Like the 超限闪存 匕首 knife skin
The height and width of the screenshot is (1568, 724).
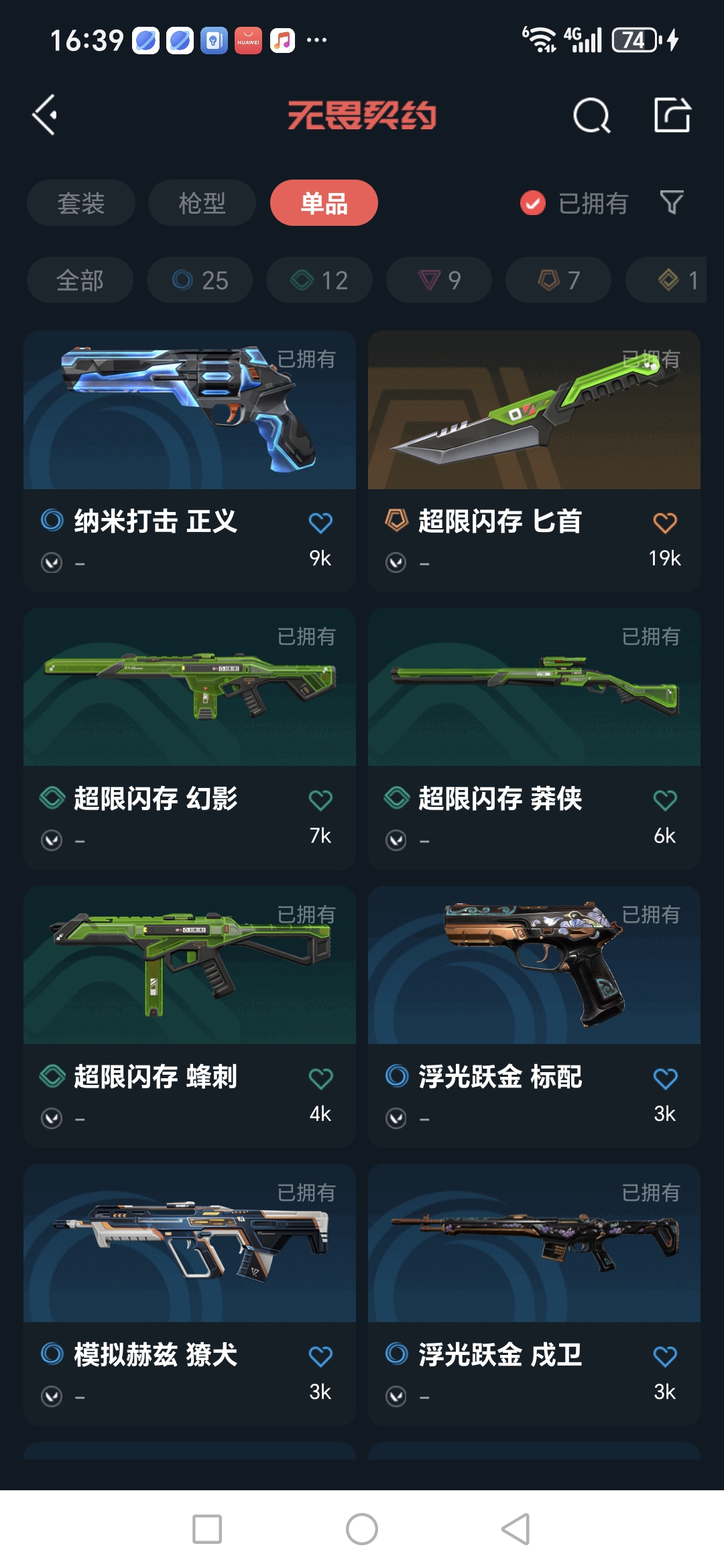pyautogui.click(x=665, y=523)
